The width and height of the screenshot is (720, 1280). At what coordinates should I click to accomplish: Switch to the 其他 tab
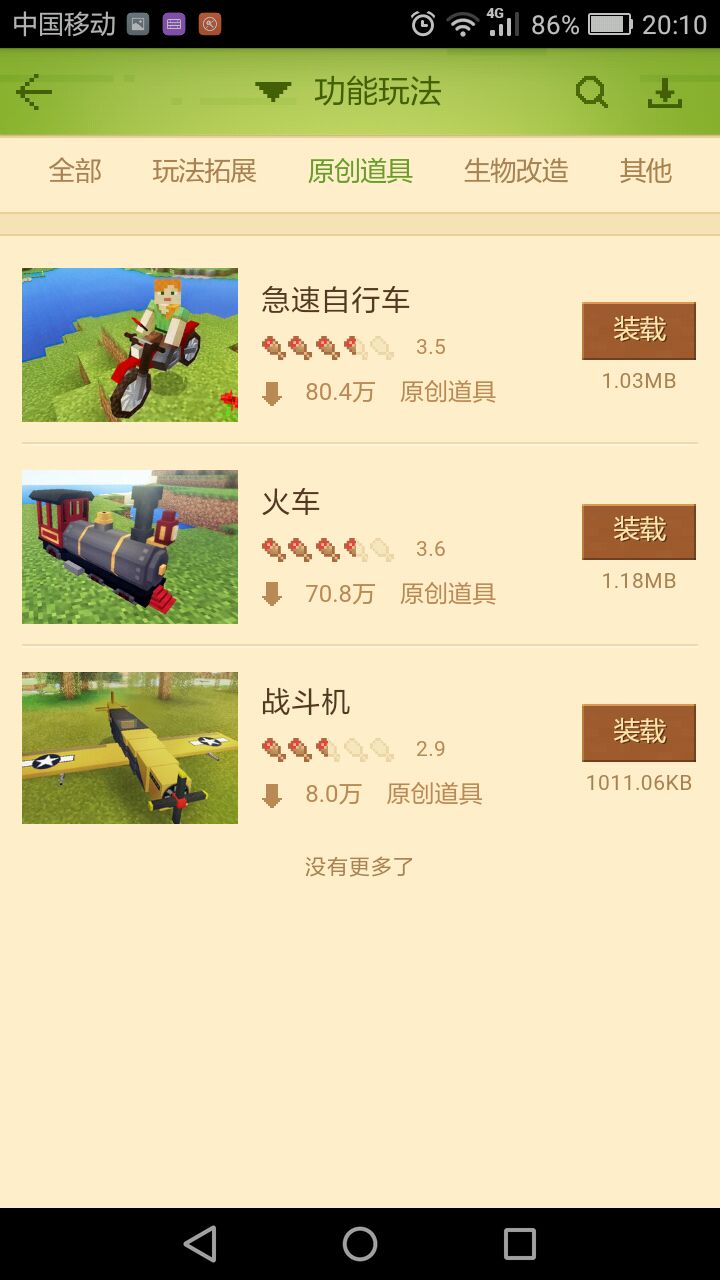tap(645, 171)
